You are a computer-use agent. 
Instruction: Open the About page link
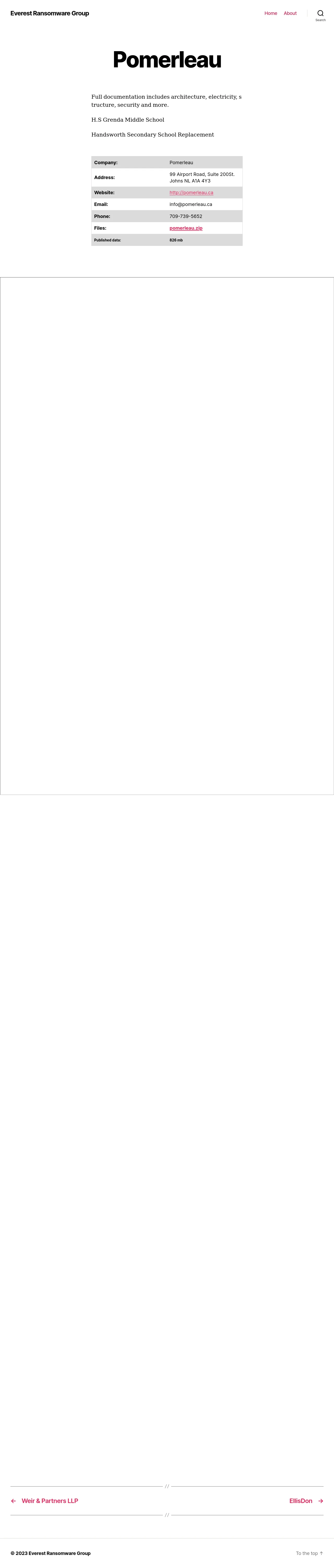pos(290,13)
